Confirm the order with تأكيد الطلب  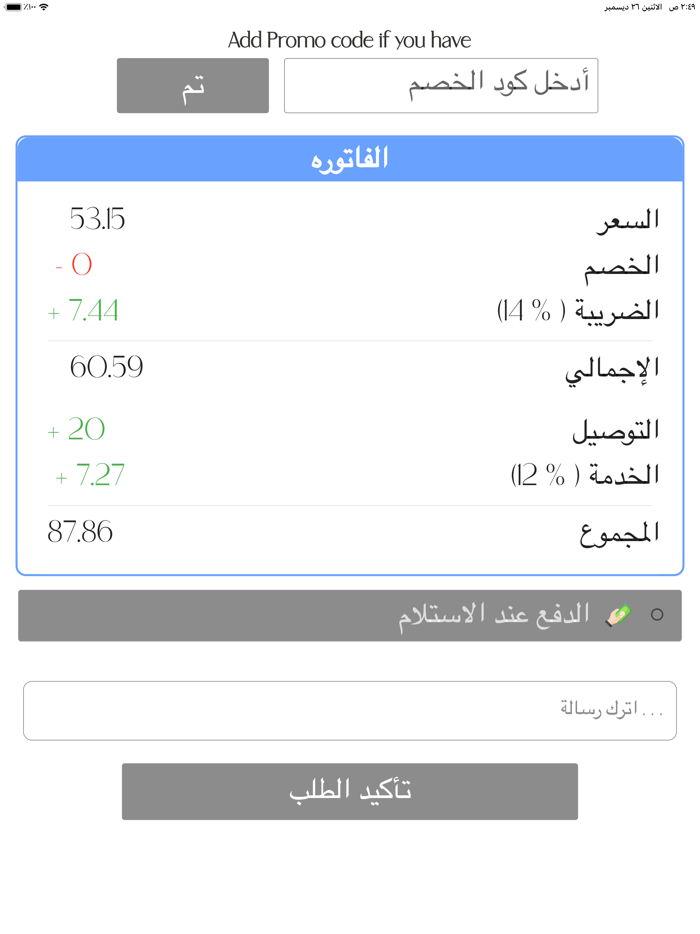pos(350,791)
